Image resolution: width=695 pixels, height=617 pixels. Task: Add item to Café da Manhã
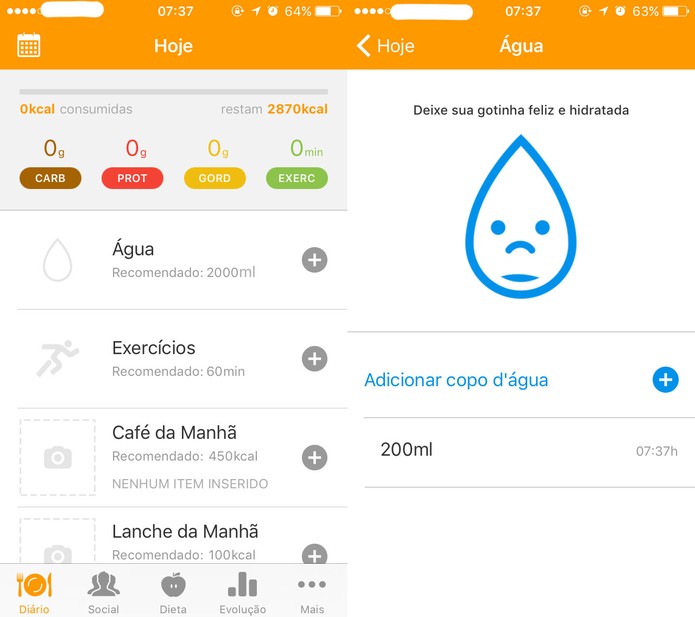pyautogui.click(x=315, y=458)
